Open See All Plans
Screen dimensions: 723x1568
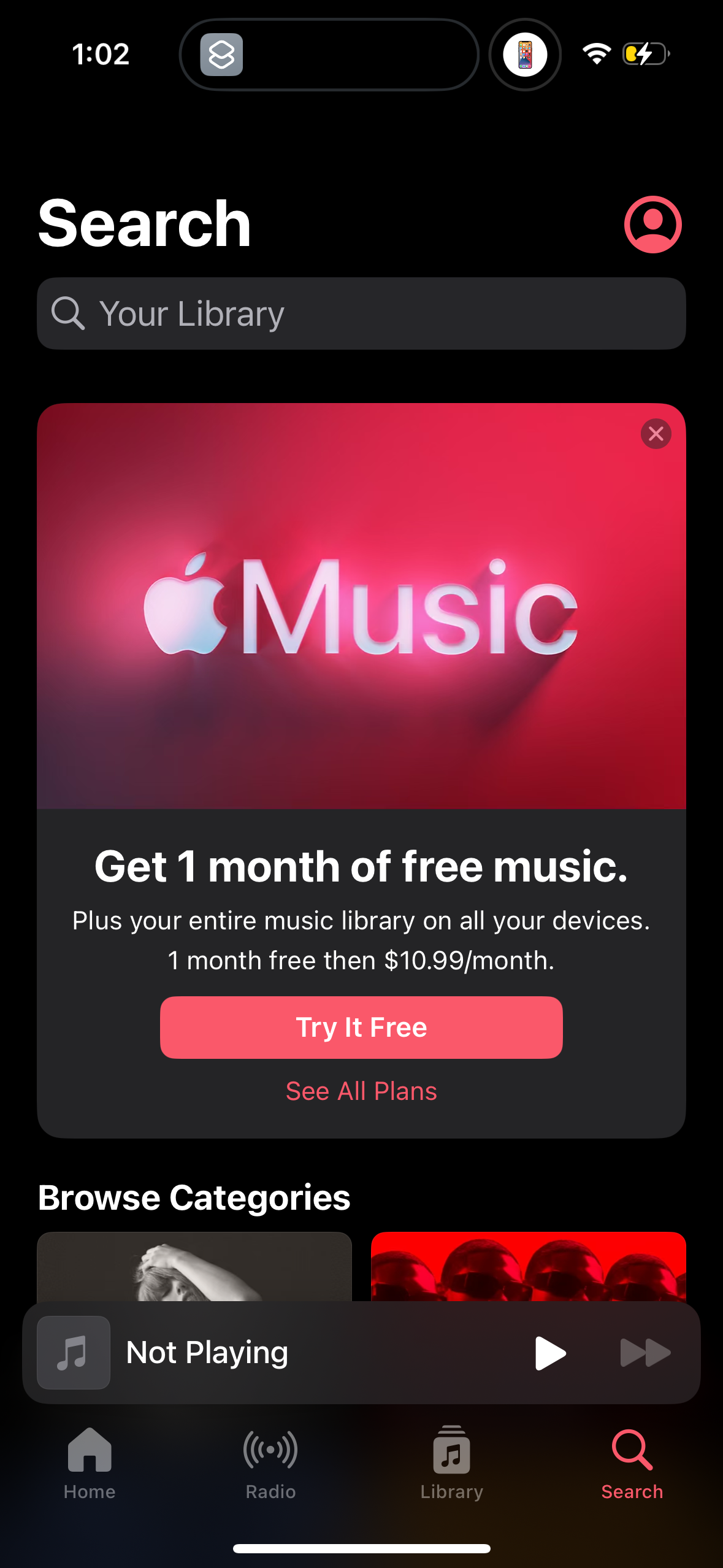click(361, 1091)
